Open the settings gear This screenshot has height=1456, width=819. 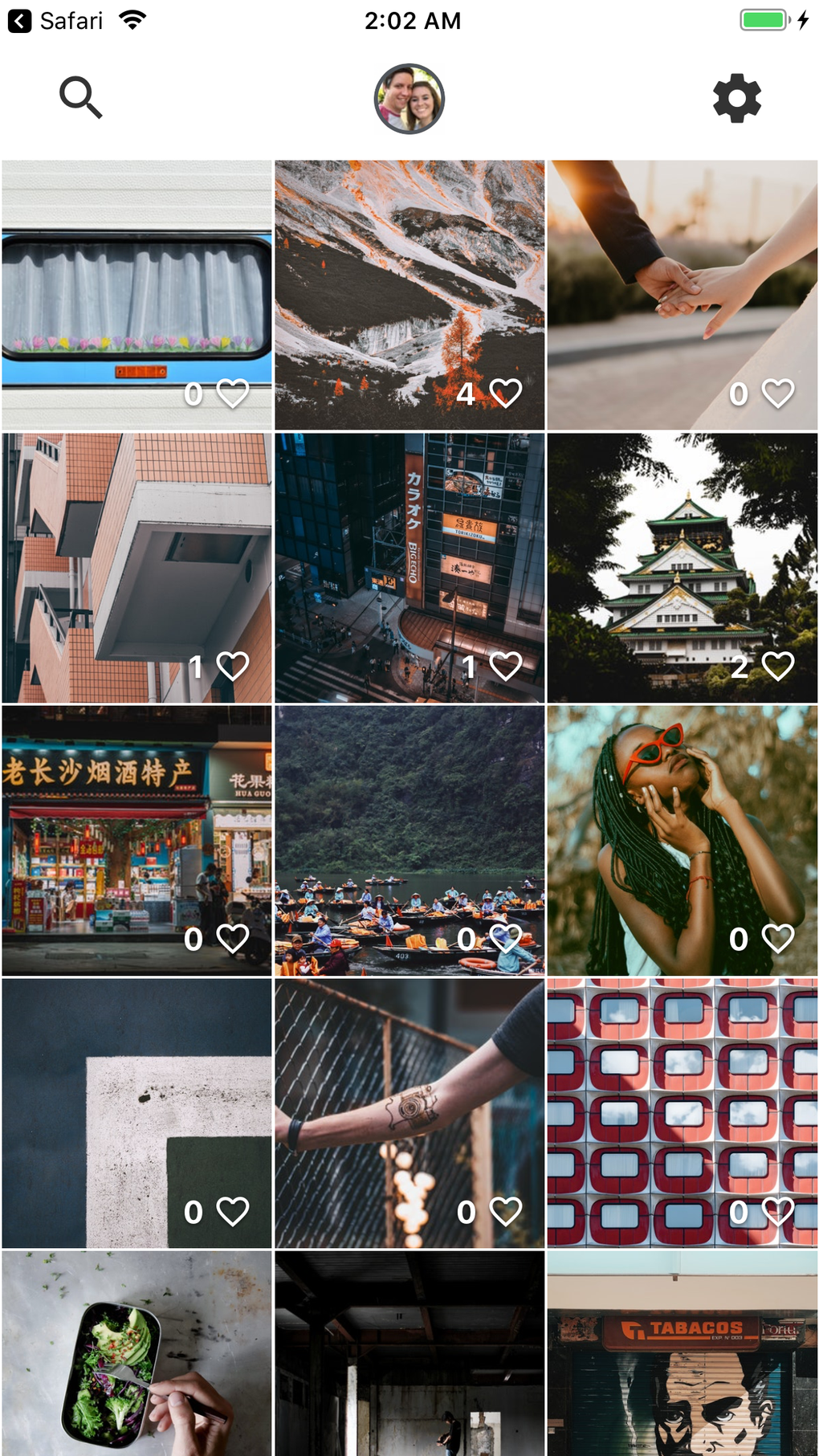pos(737,98)
